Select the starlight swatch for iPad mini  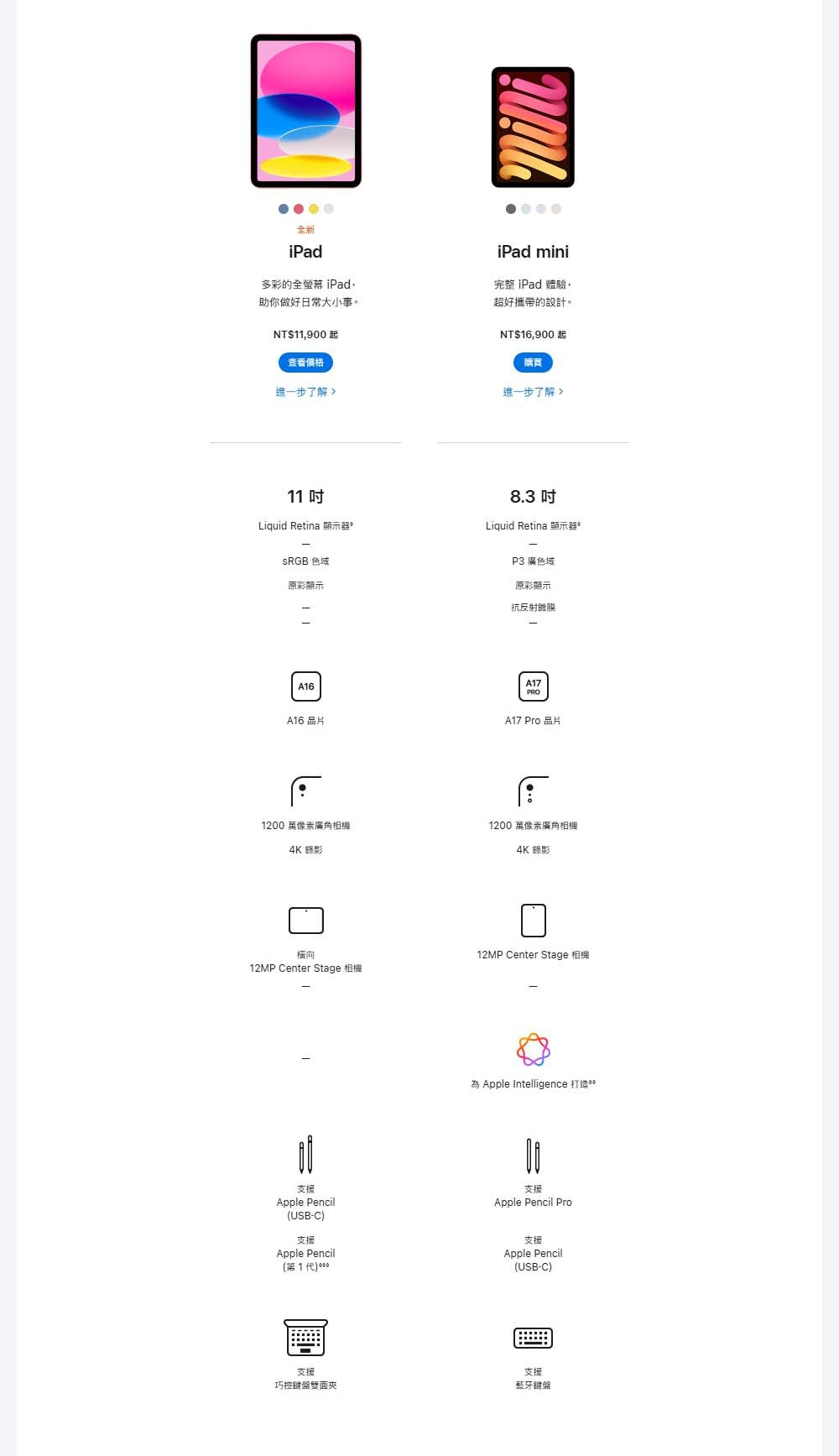(556, 209)
